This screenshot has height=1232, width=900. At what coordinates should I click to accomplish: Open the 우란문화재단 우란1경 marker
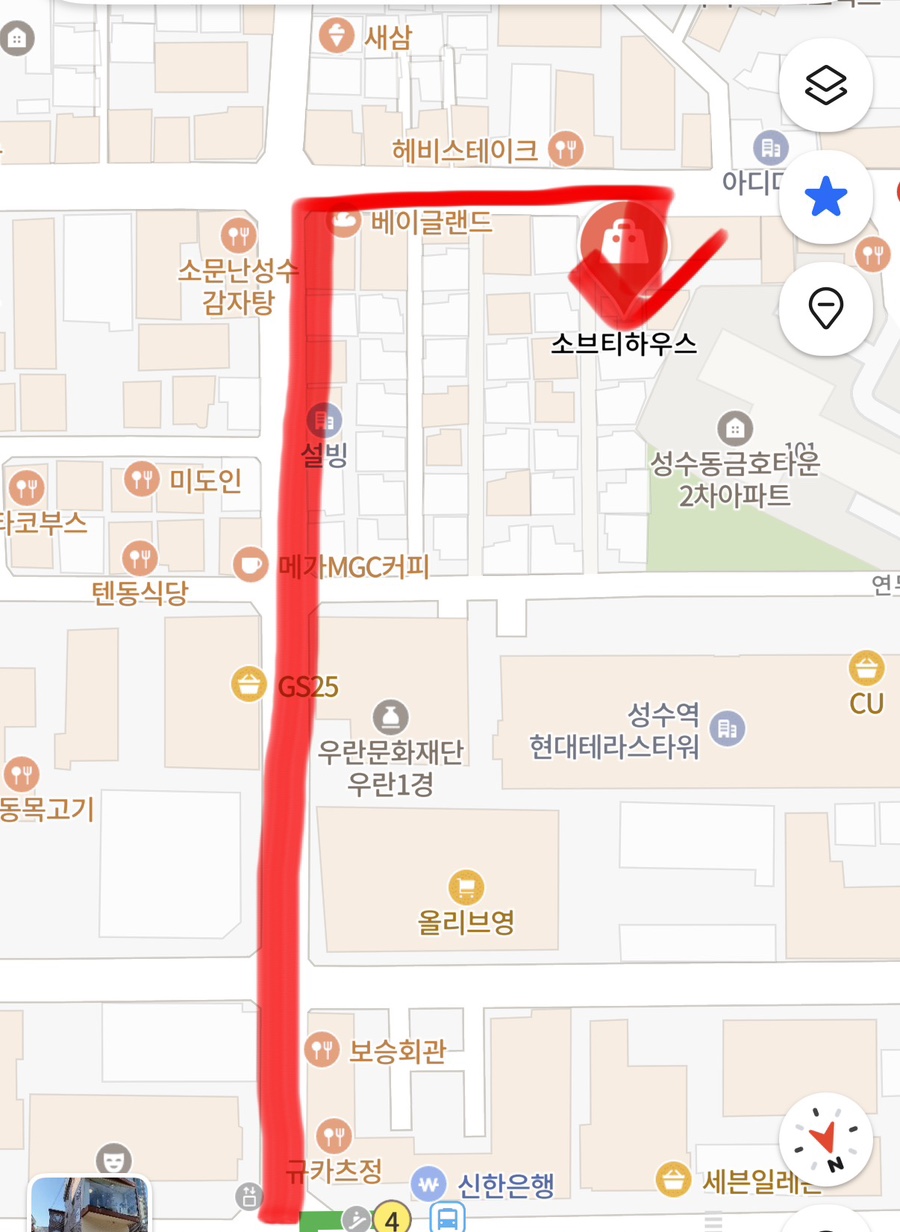click(390, 716)
